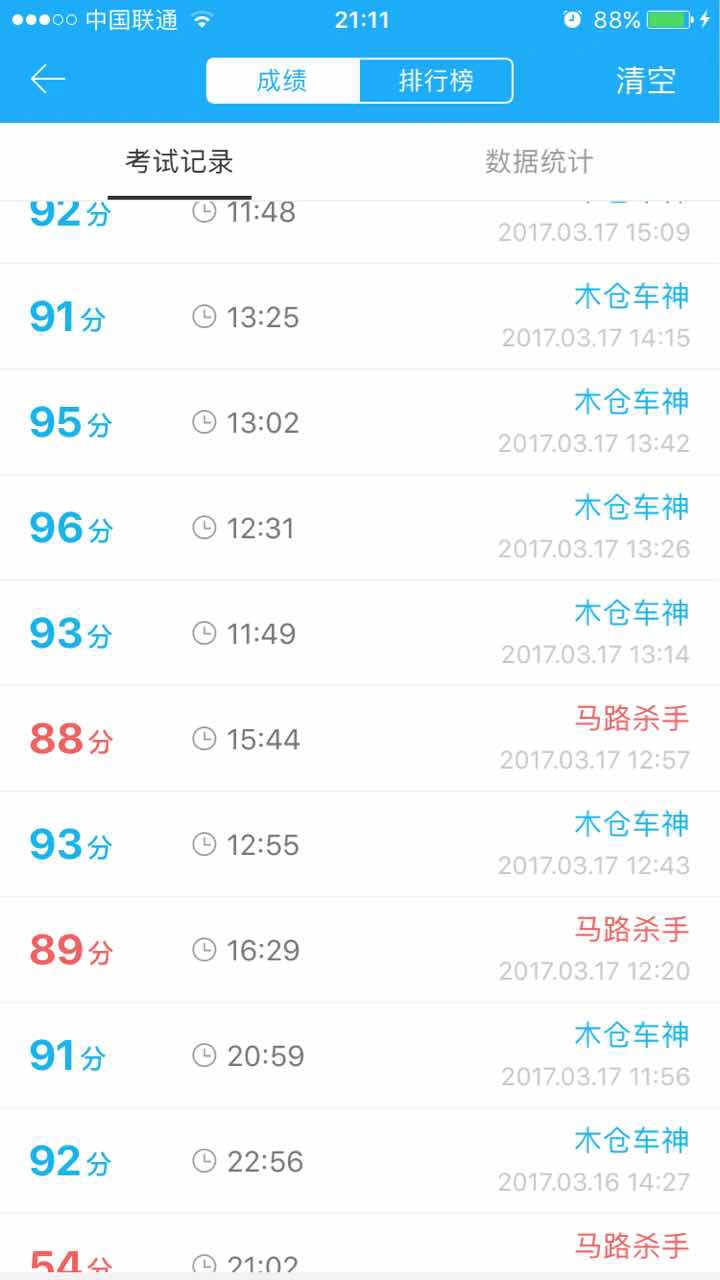Tap 清空 to clear records

[x=646, y=81]
